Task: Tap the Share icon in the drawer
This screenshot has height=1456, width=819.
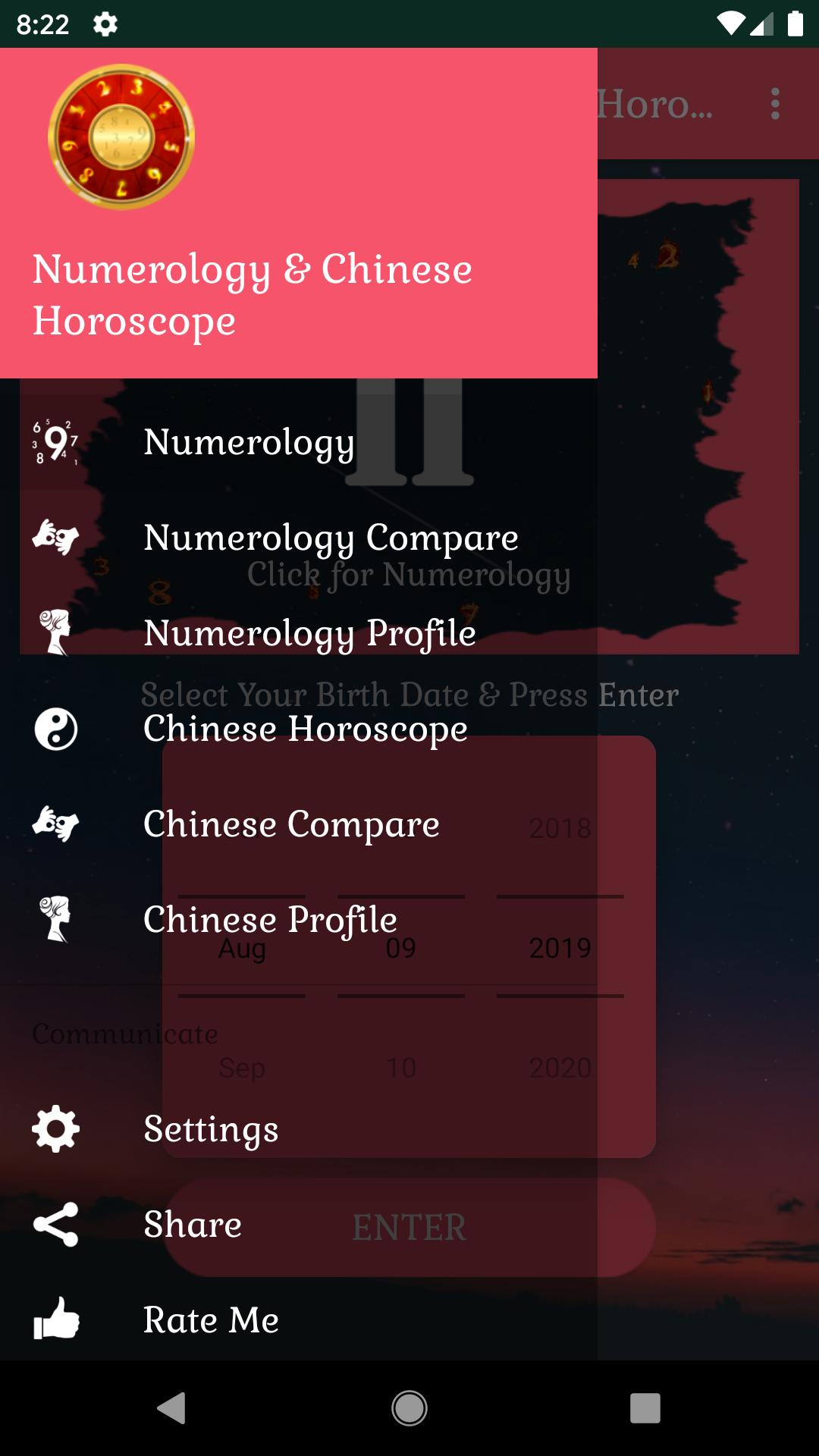Action: pos(53,1223)
